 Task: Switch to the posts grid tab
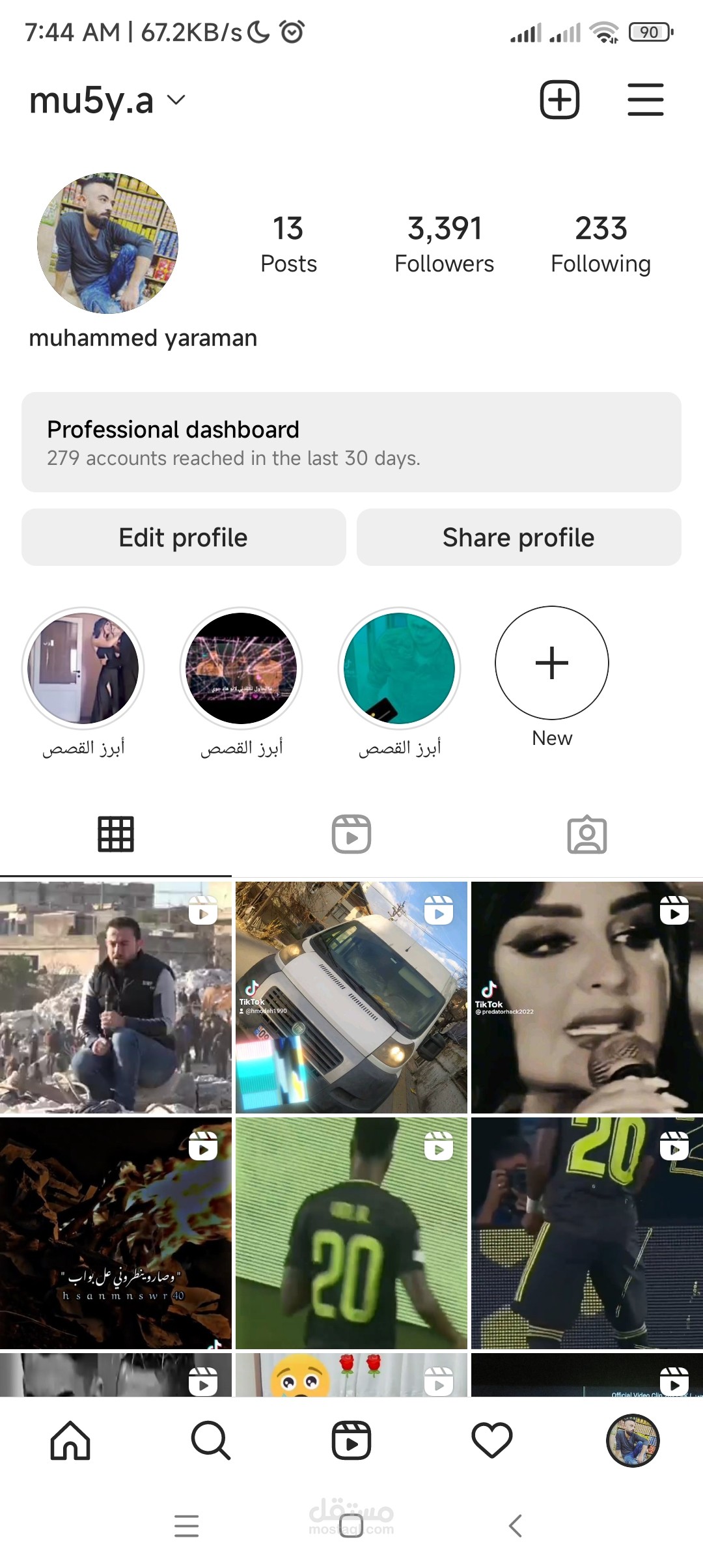point(116,834)
